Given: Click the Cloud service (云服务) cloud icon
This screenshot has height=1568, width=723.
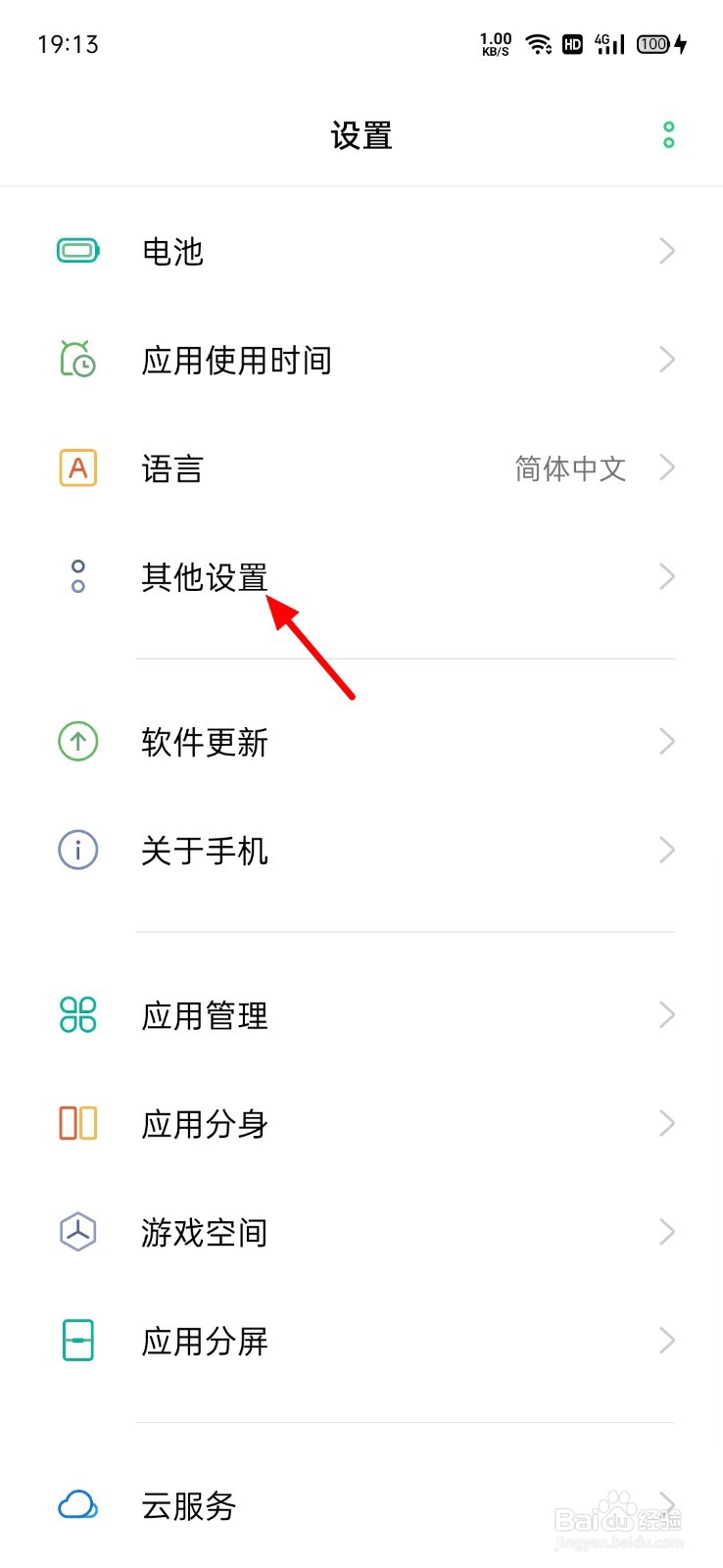Looking at the screenshot, I should (x=76, y=1506).
